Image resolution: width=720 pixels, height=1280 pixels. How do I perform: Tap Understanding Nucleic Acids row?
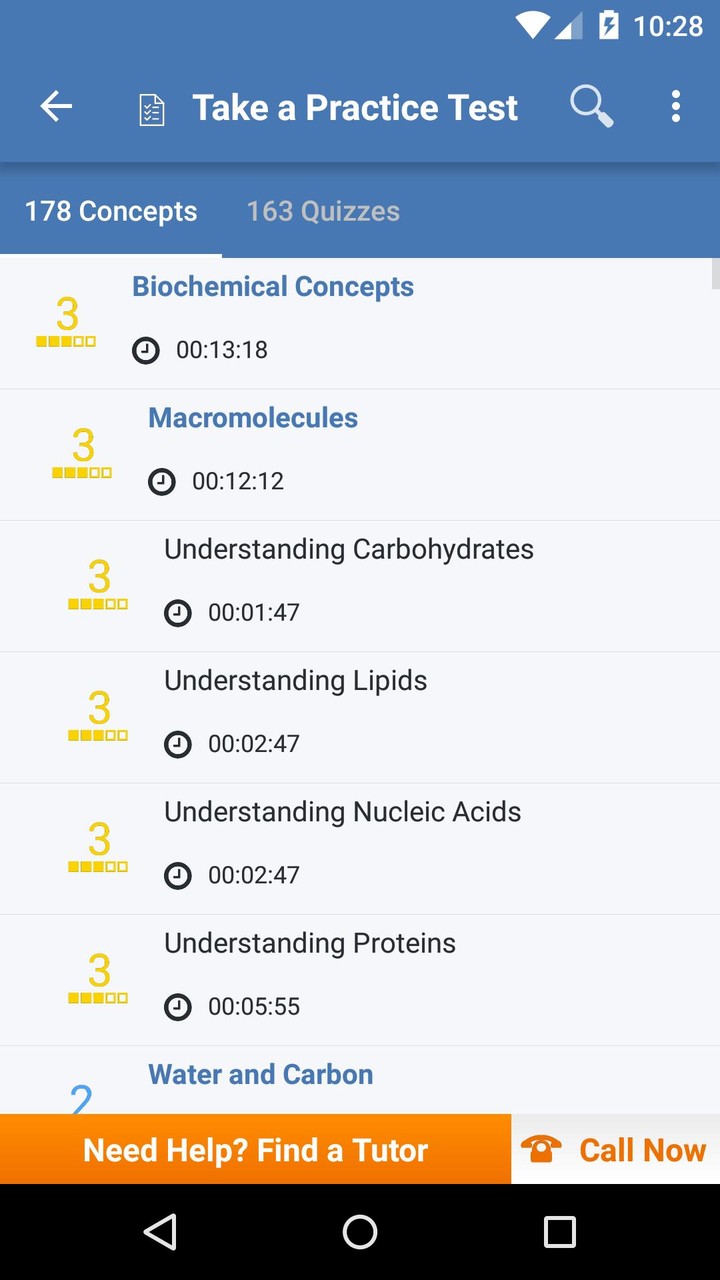click(x=342, y=811)
